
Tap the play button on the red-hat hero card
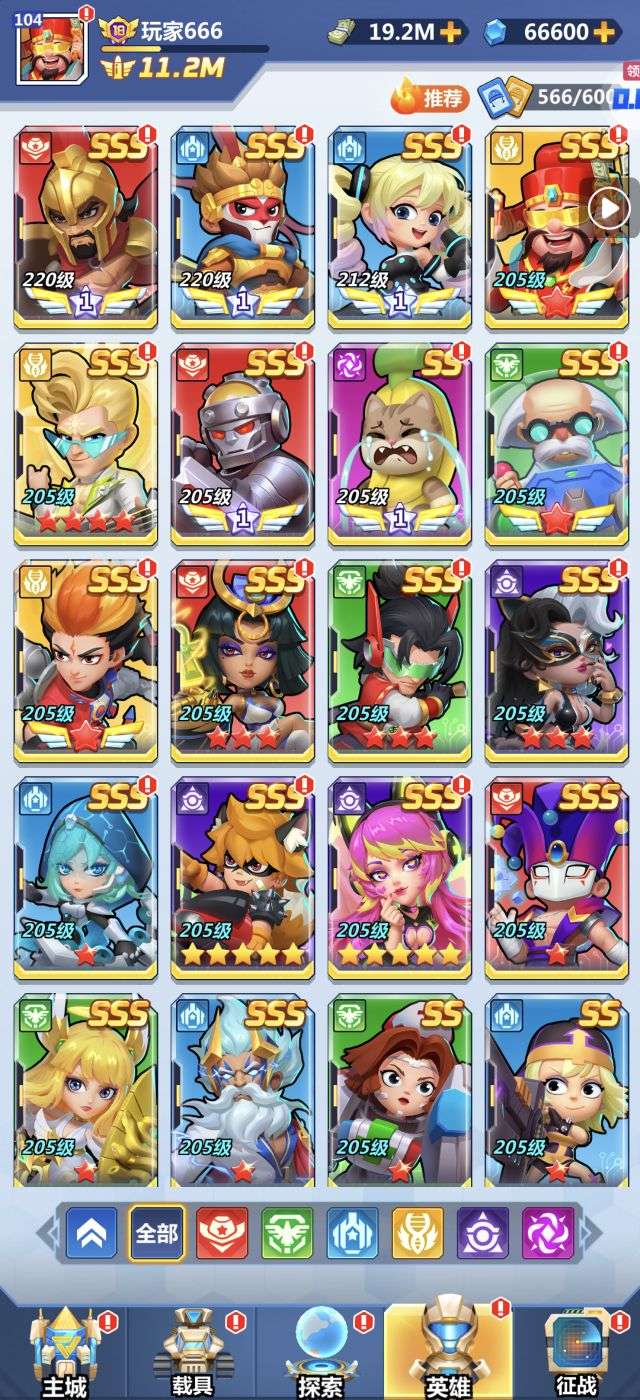606,208
